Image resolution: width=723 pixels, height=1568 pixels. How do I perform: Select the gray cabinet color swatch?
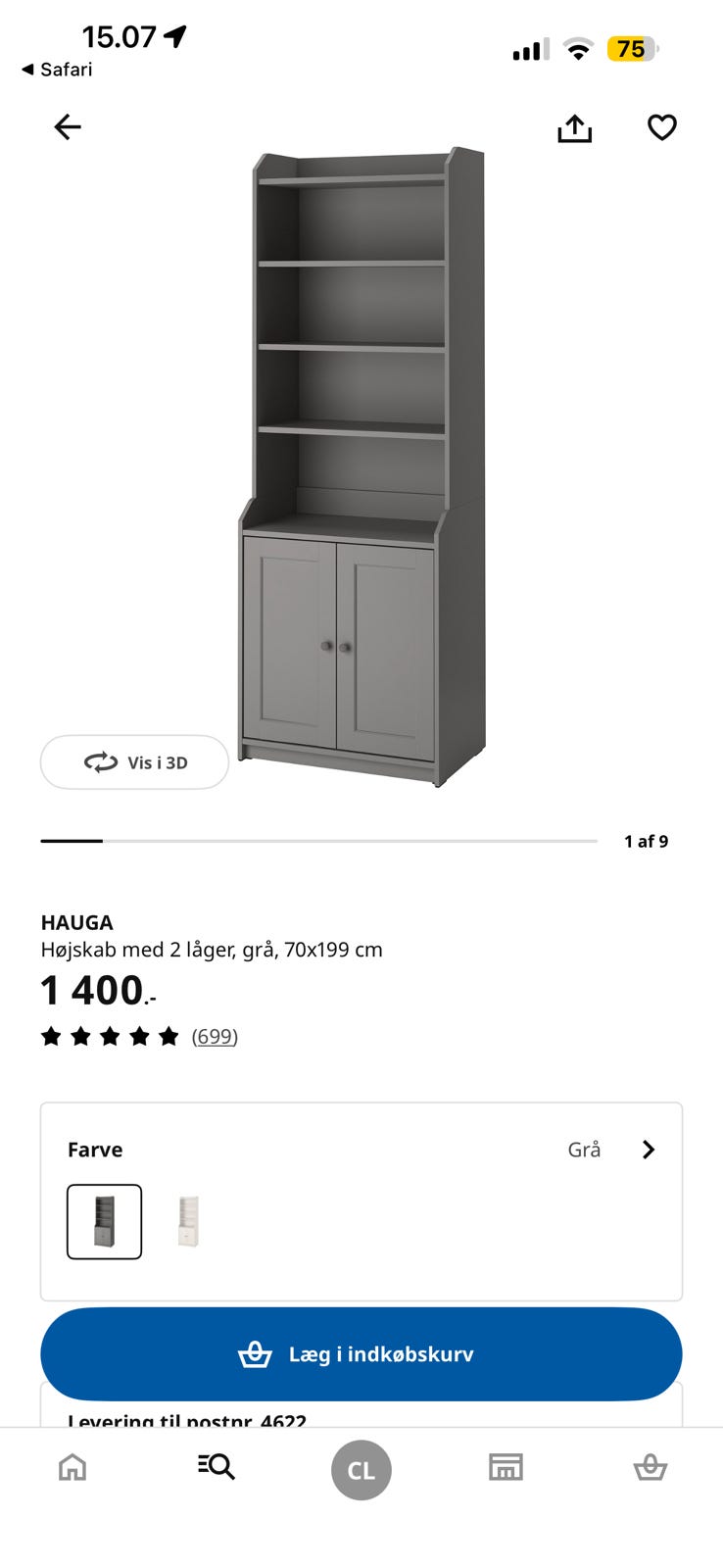coord(104,1221)
